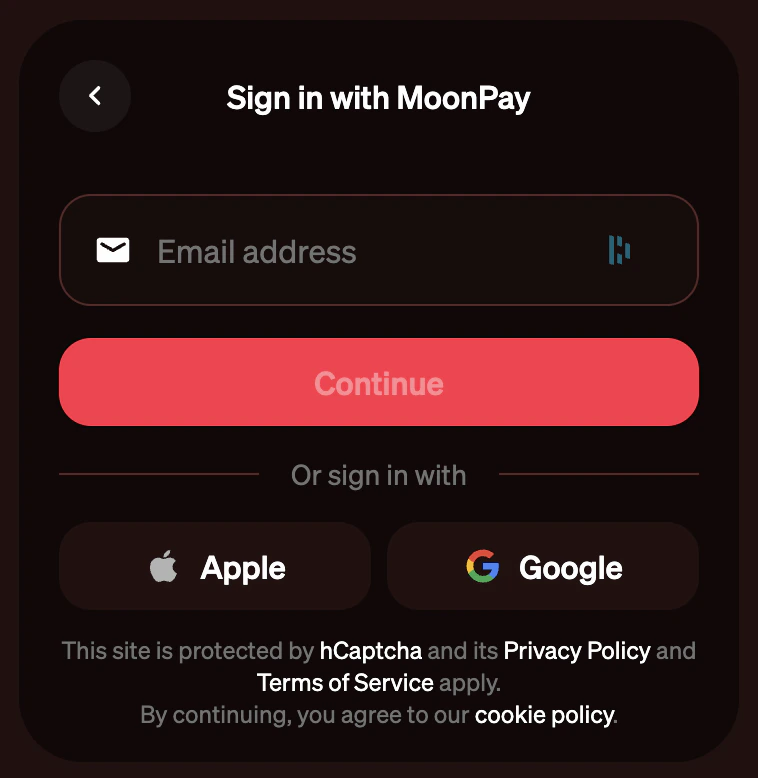
Task: Click the Email address placeholder text
Action: tap(256, 252)
